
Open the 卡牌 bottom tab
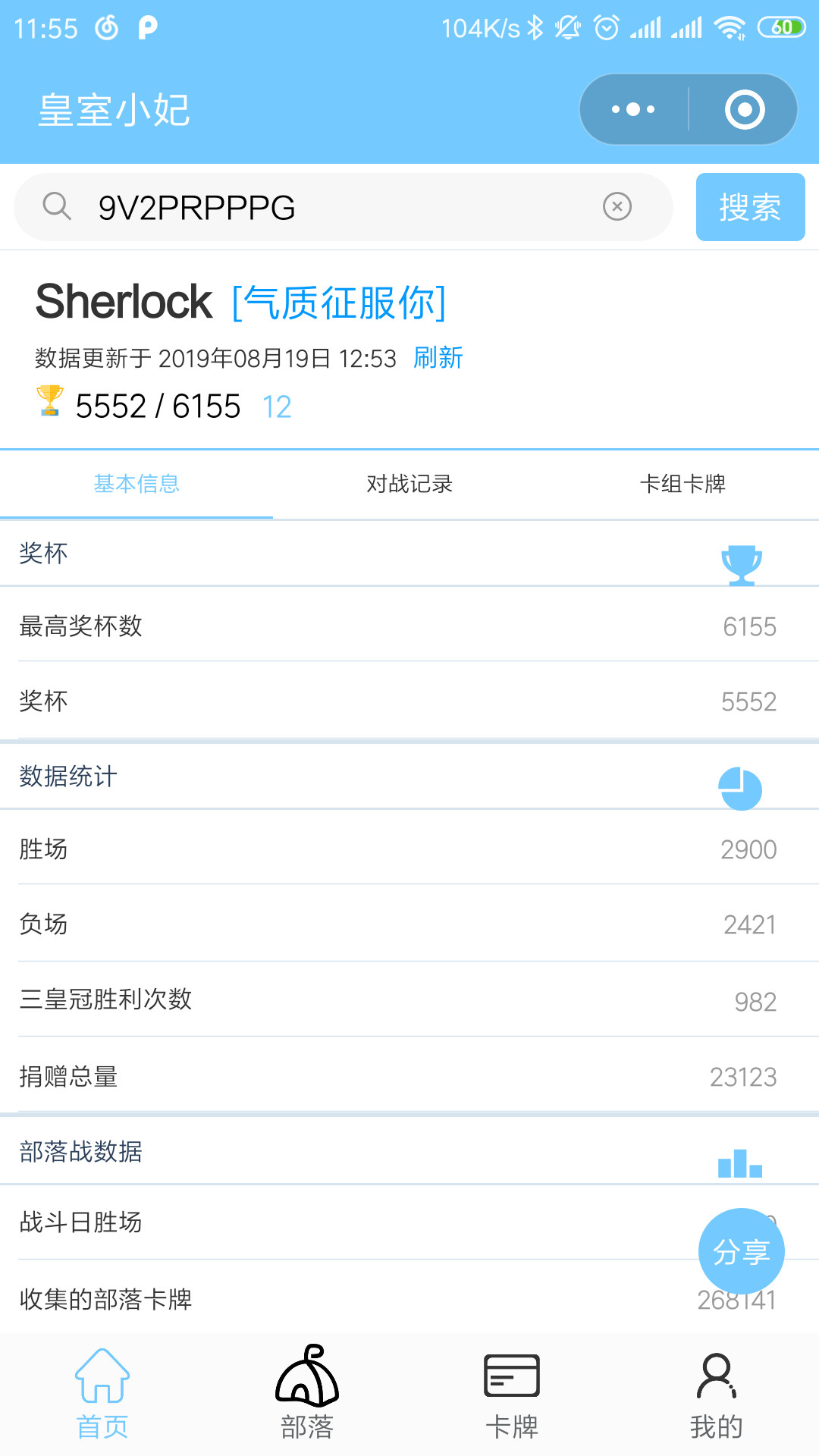[x=512, y=1394]
